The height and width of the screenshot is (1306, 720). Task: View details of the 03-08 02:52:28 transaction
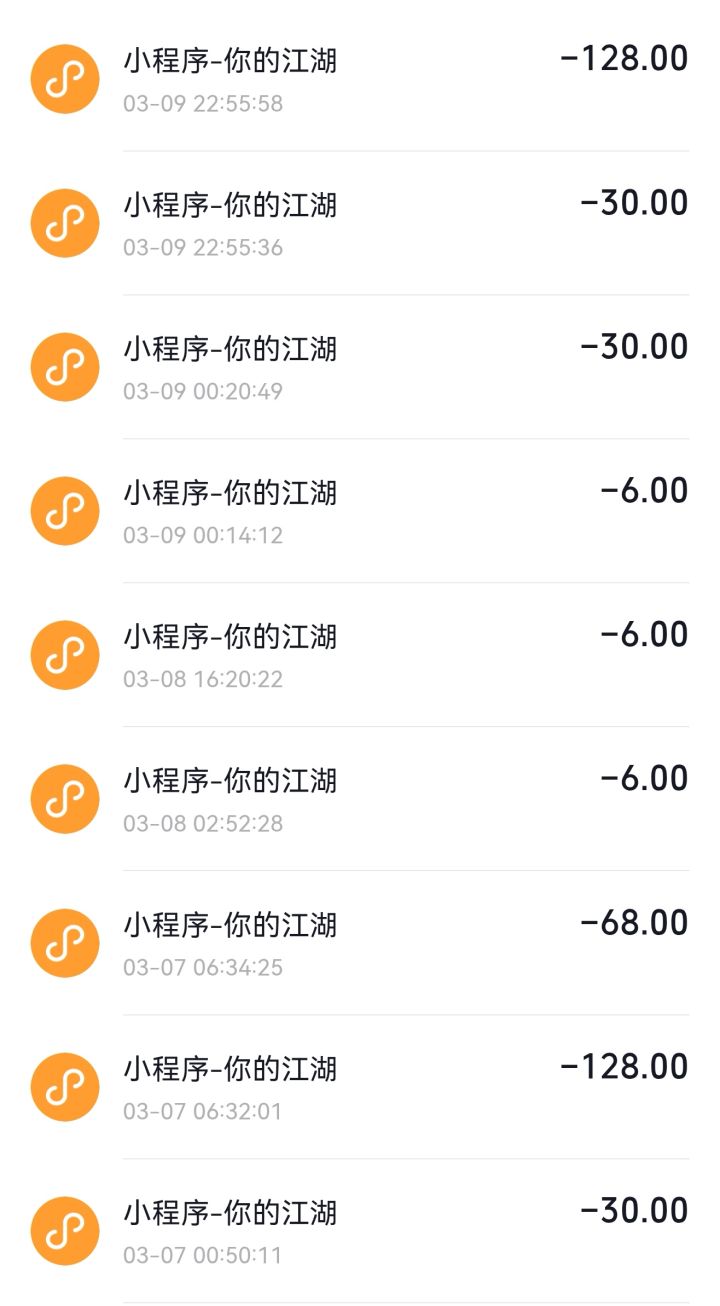click(360, 800)
